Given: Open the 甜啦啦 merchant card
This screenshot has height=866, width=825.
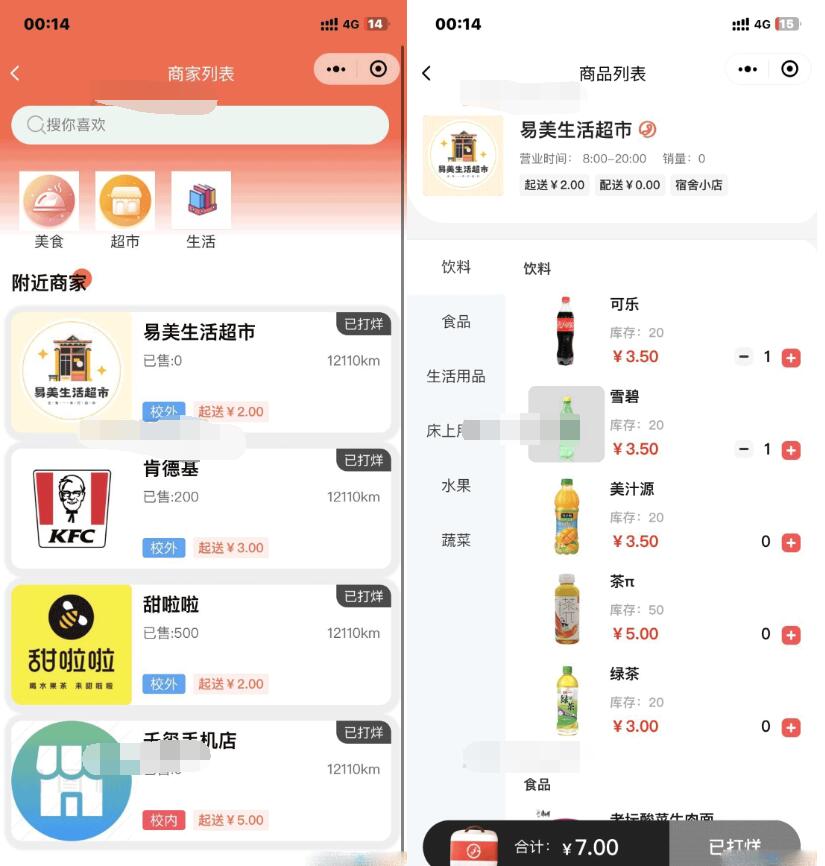Looking at the screenshot, I should tap(200, 645).
